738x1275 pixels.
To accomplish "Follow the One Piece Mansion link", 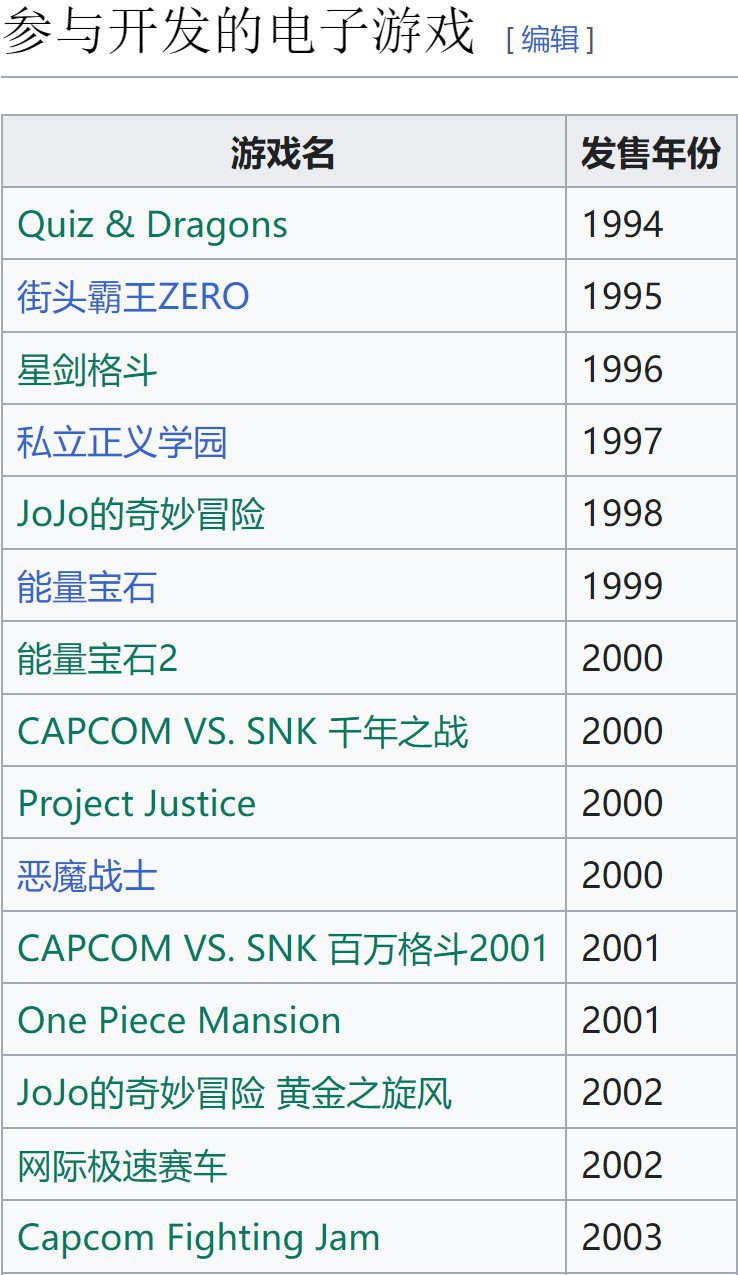I will pyautogui.click(x=179, y=1020).
